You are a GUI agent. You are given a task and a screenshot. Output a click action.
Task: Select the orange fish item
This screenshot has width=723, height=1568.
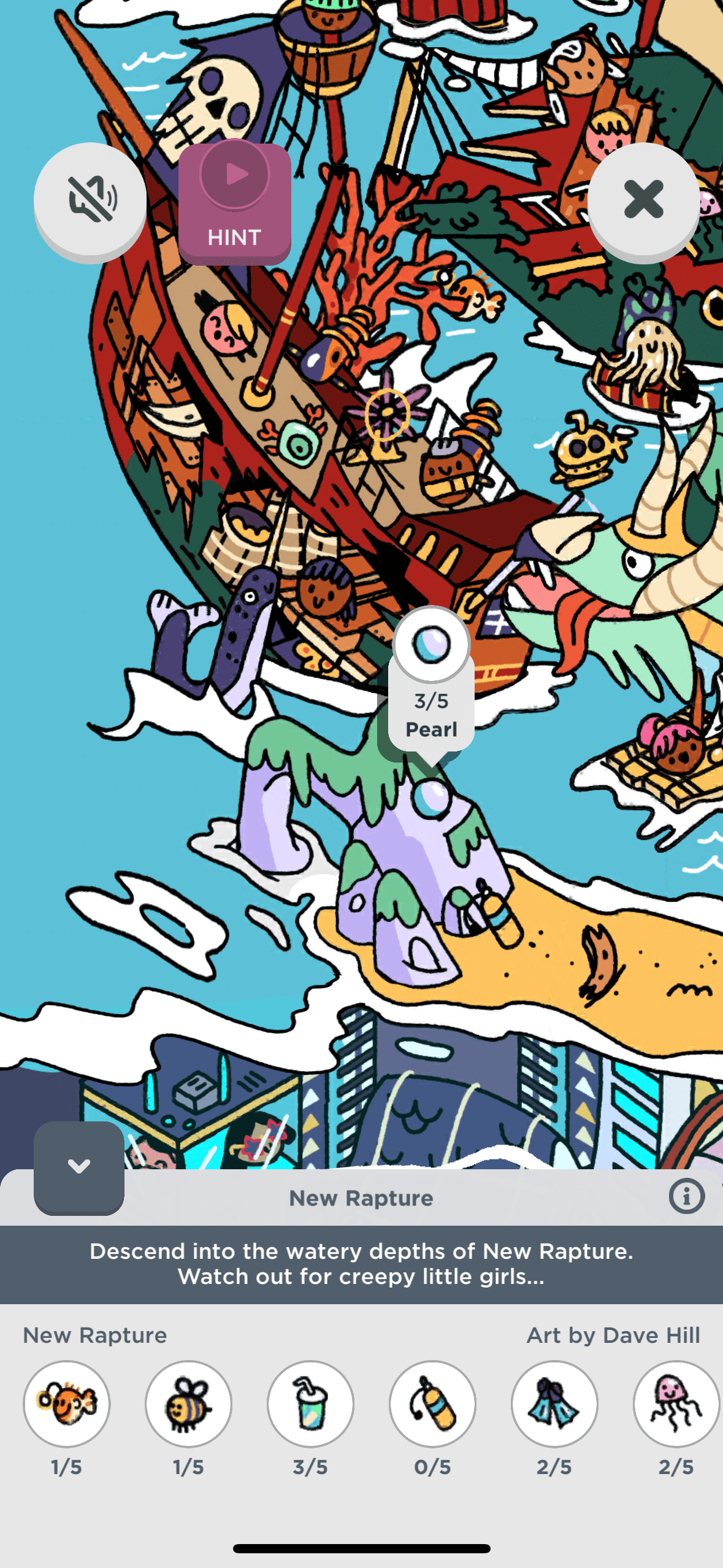(x=67, y=1404)
